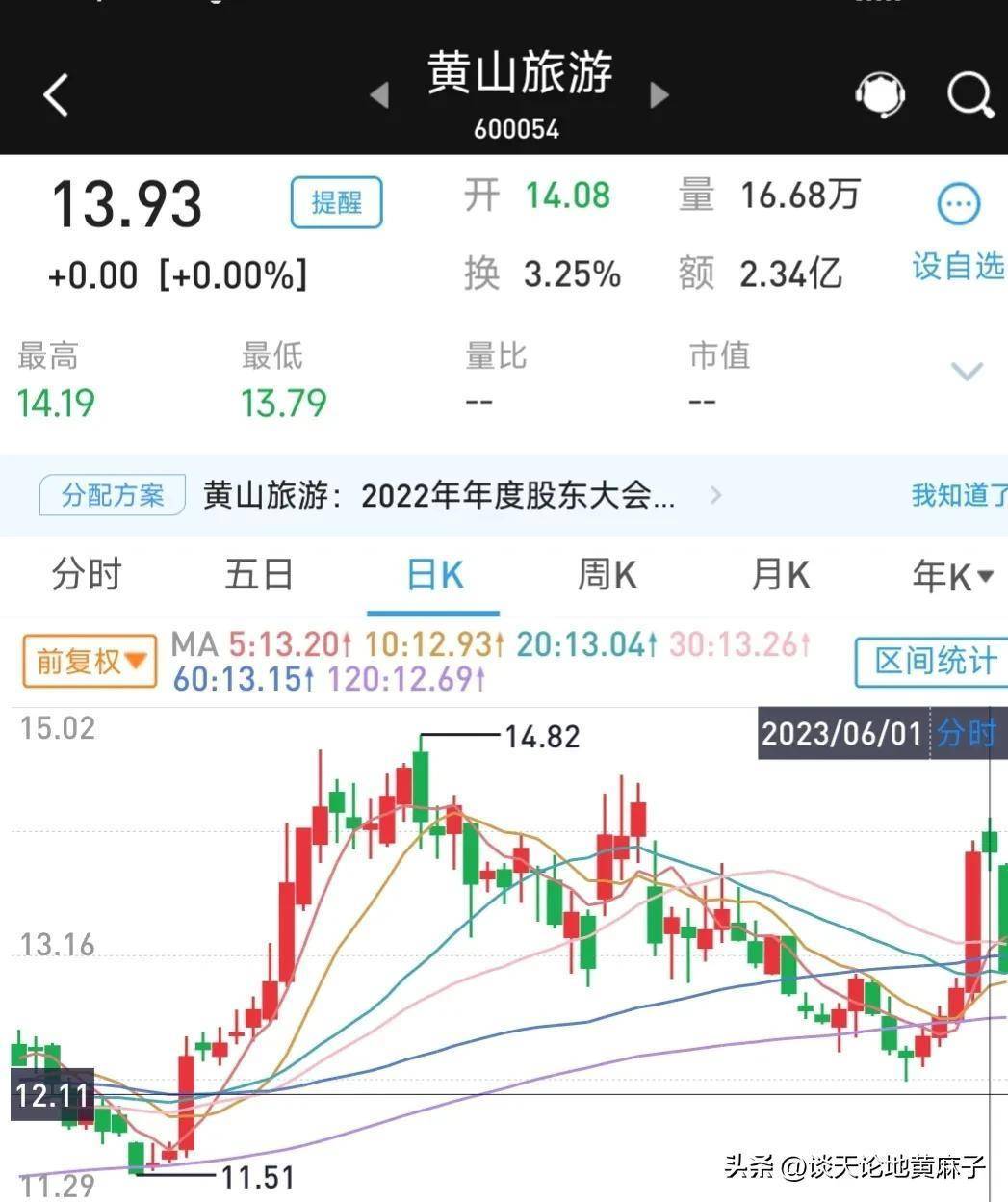This screenshot has width=1008, height=1202.
Task: Open 分时 for the selected date
Action: [x=966, y=734]
